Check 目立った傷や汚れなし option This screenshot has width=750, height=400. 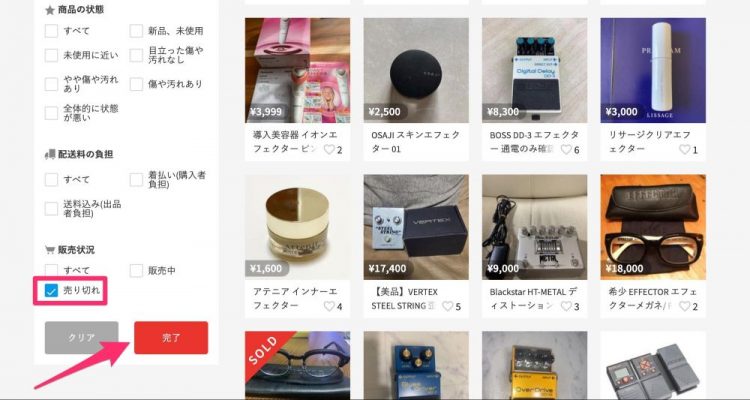tap(137, 57)
